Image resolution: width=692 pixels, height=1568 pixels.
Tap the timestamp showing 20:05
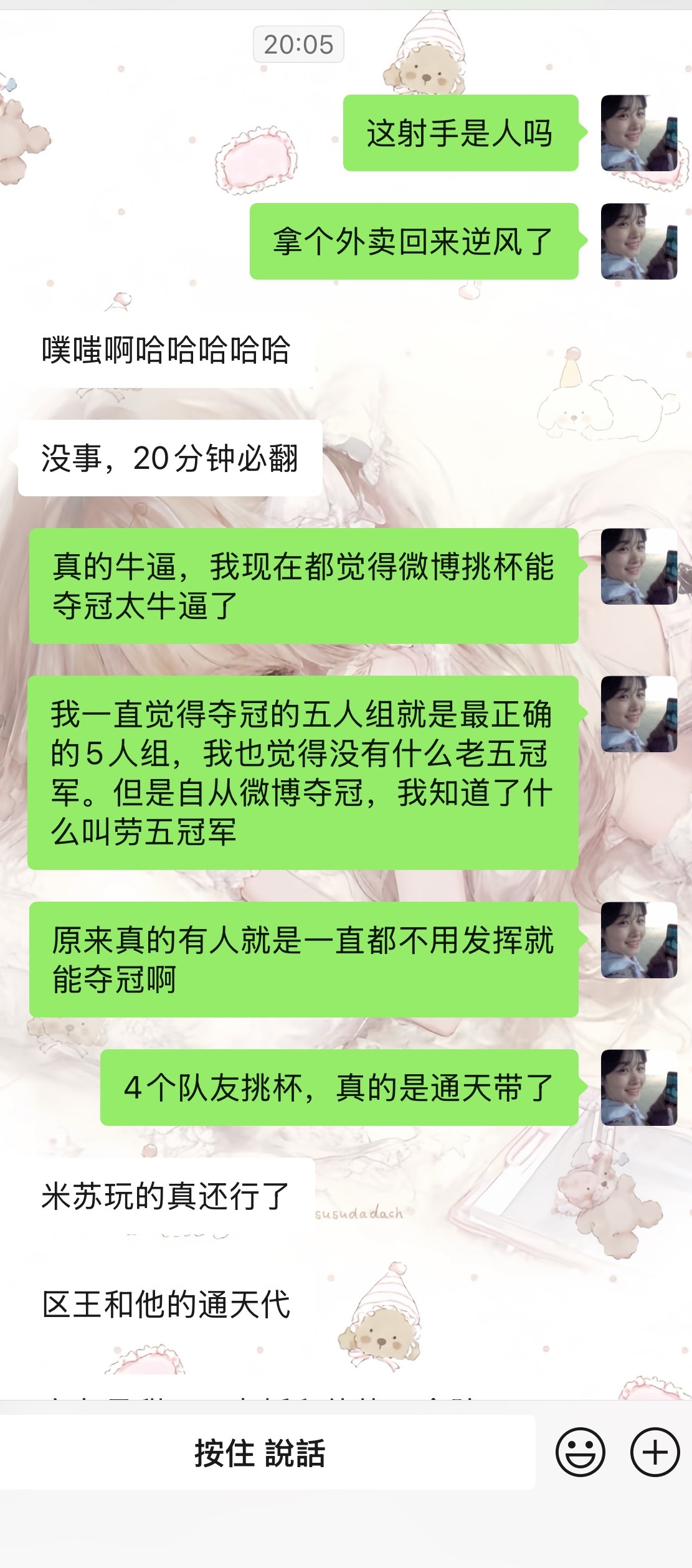[x=299, y=44]
